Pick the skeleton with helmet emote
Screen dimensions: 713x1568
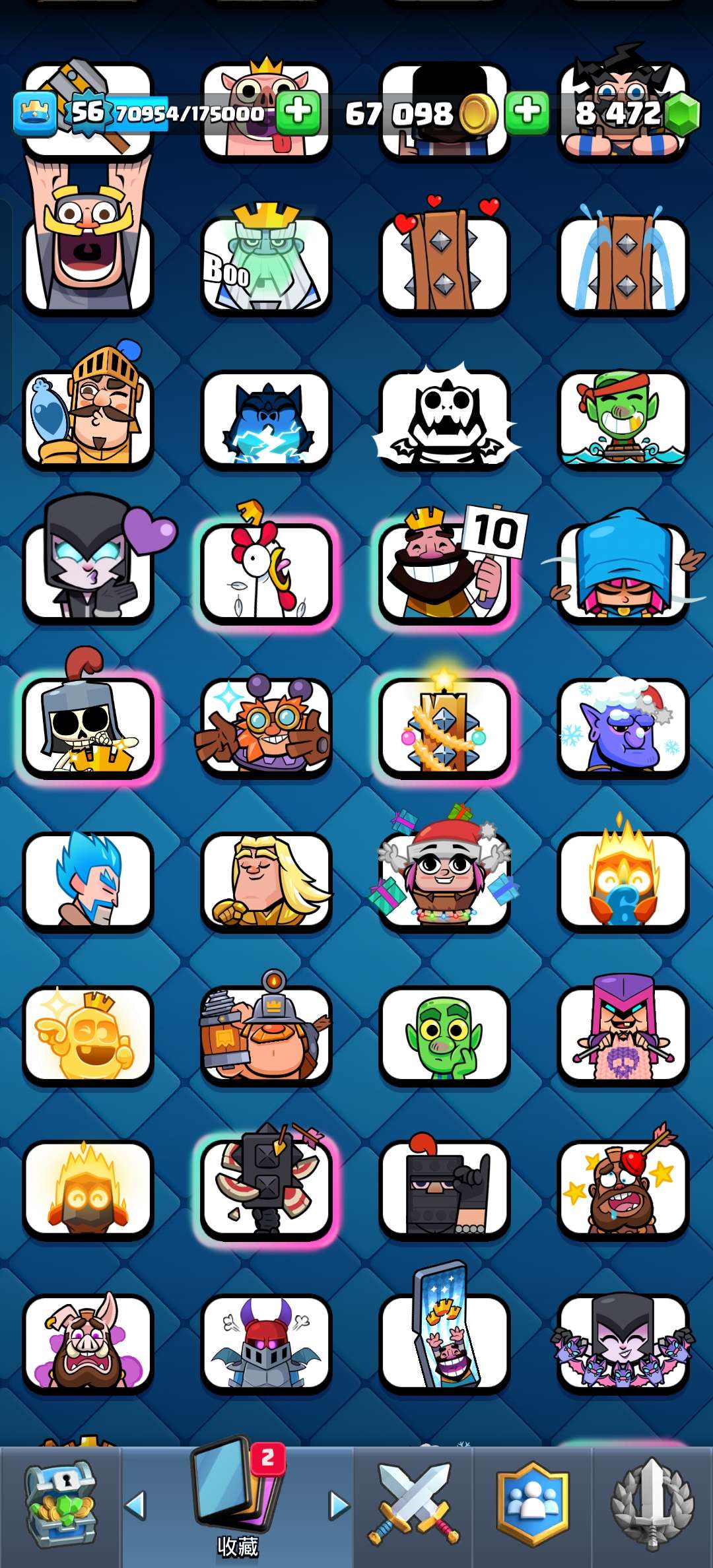point(88,726)
